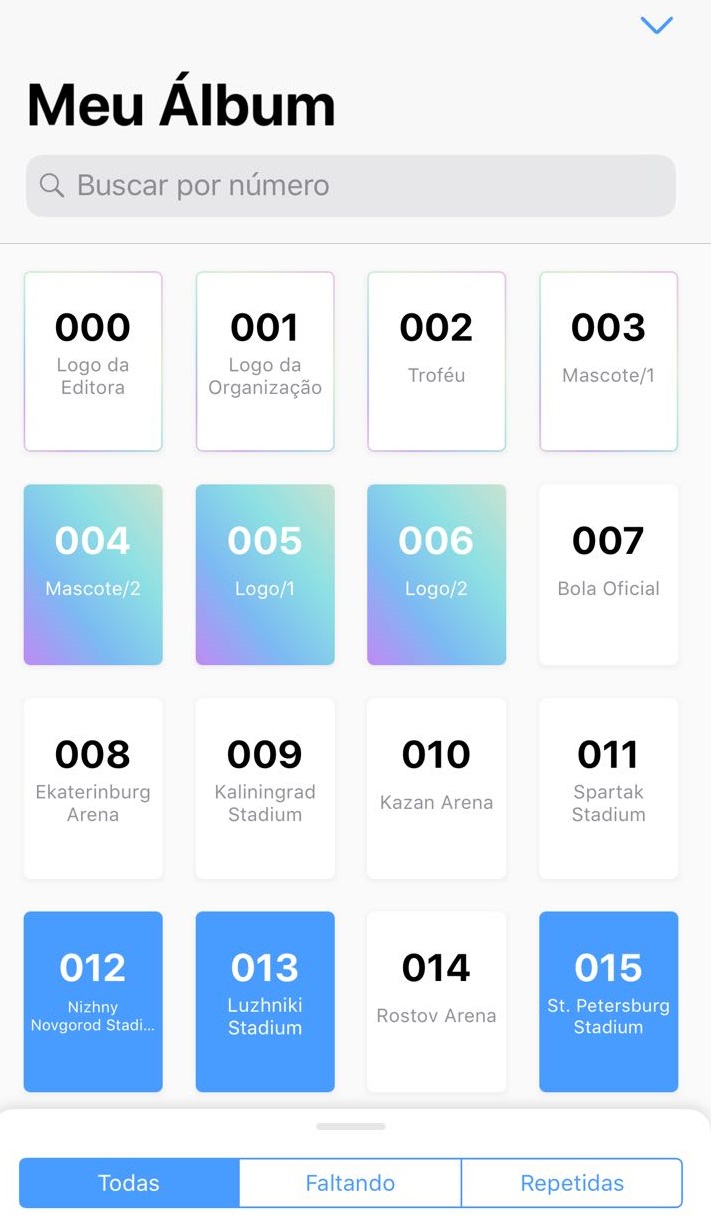Tap sticker 004 Mascote/2

pos(93,575)
